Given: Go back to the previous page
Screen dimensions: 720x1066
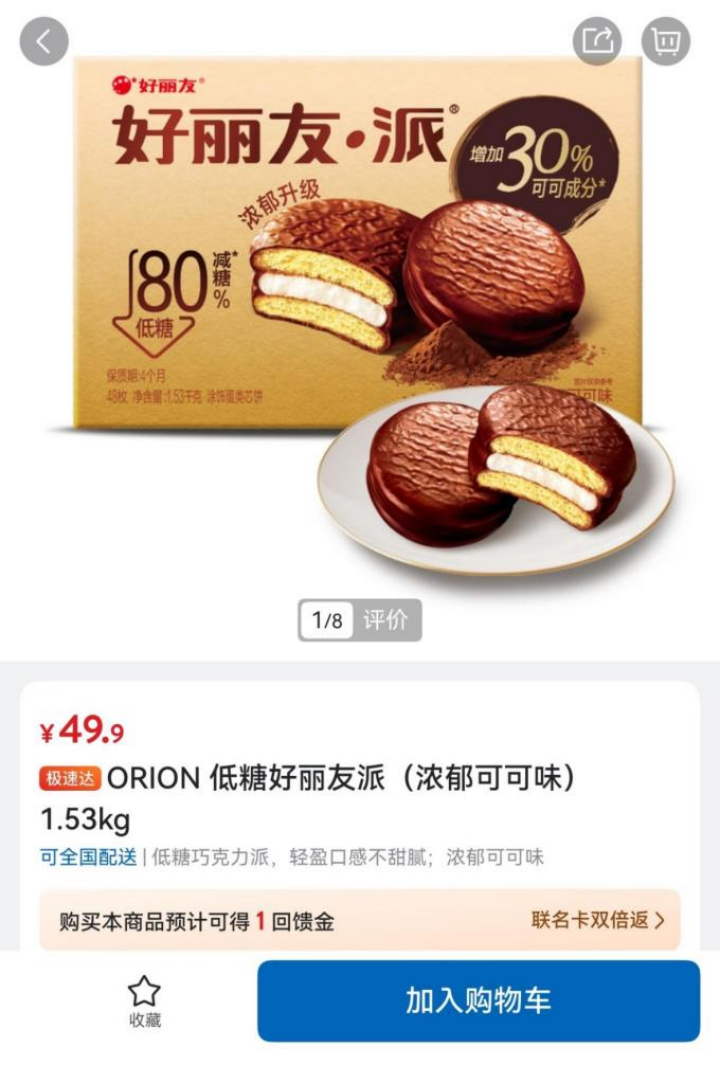Looking at the screenshot, I should [44, 42].
